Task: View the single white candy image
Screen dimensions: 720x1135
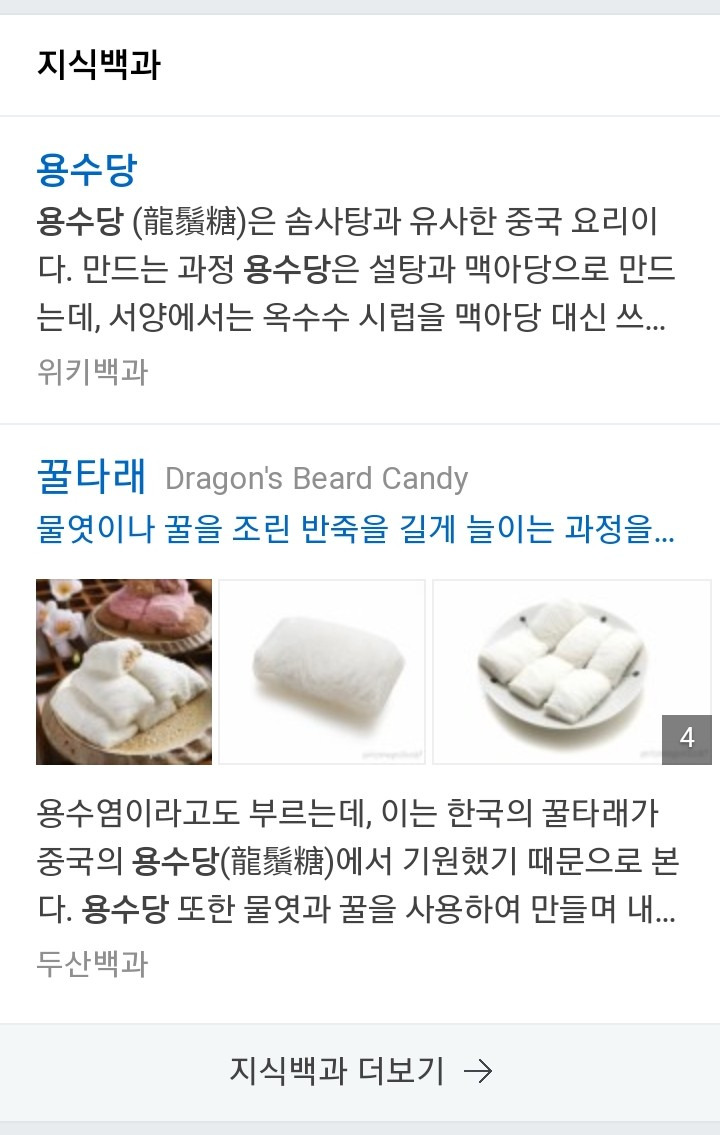Action: point(322,671)
